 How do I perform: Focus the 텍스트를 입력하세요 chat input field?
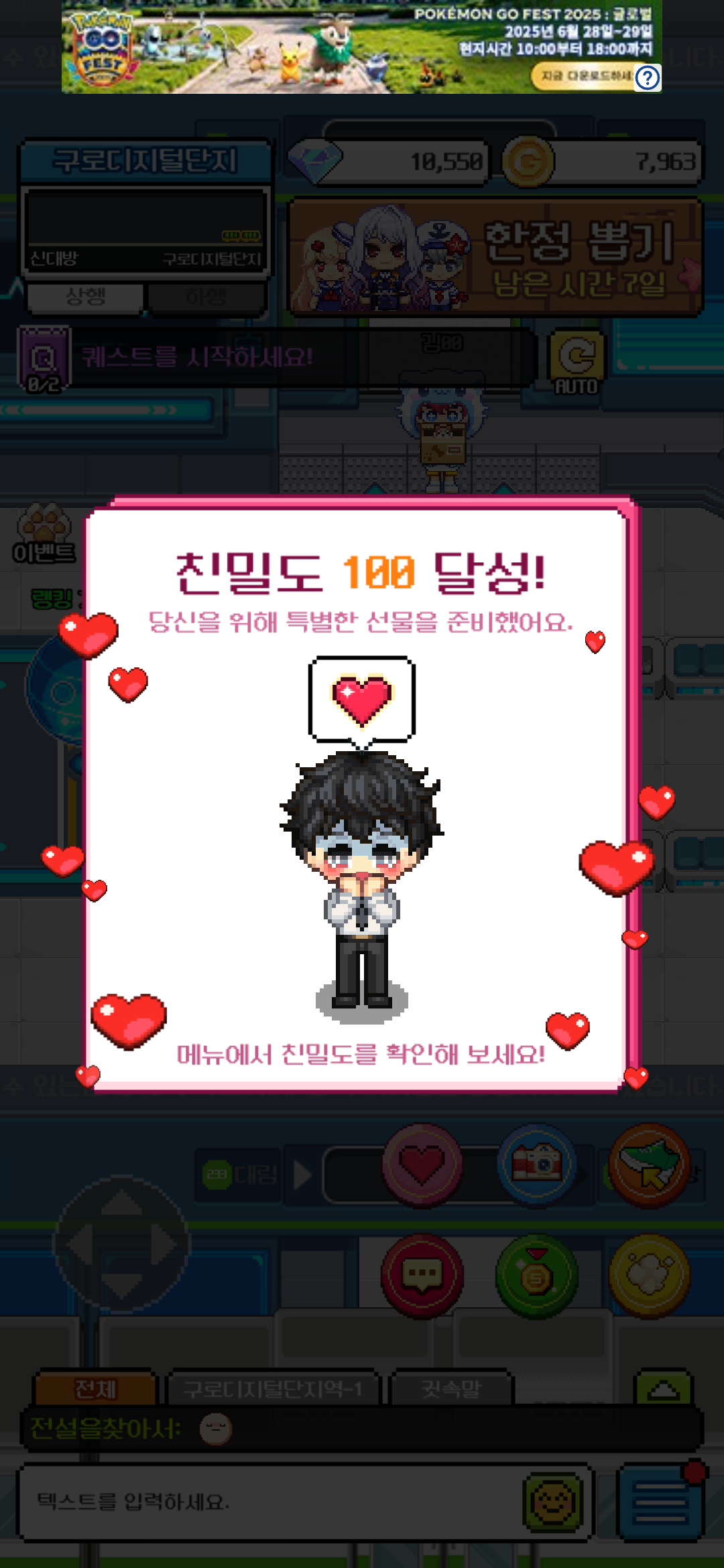268,1502
